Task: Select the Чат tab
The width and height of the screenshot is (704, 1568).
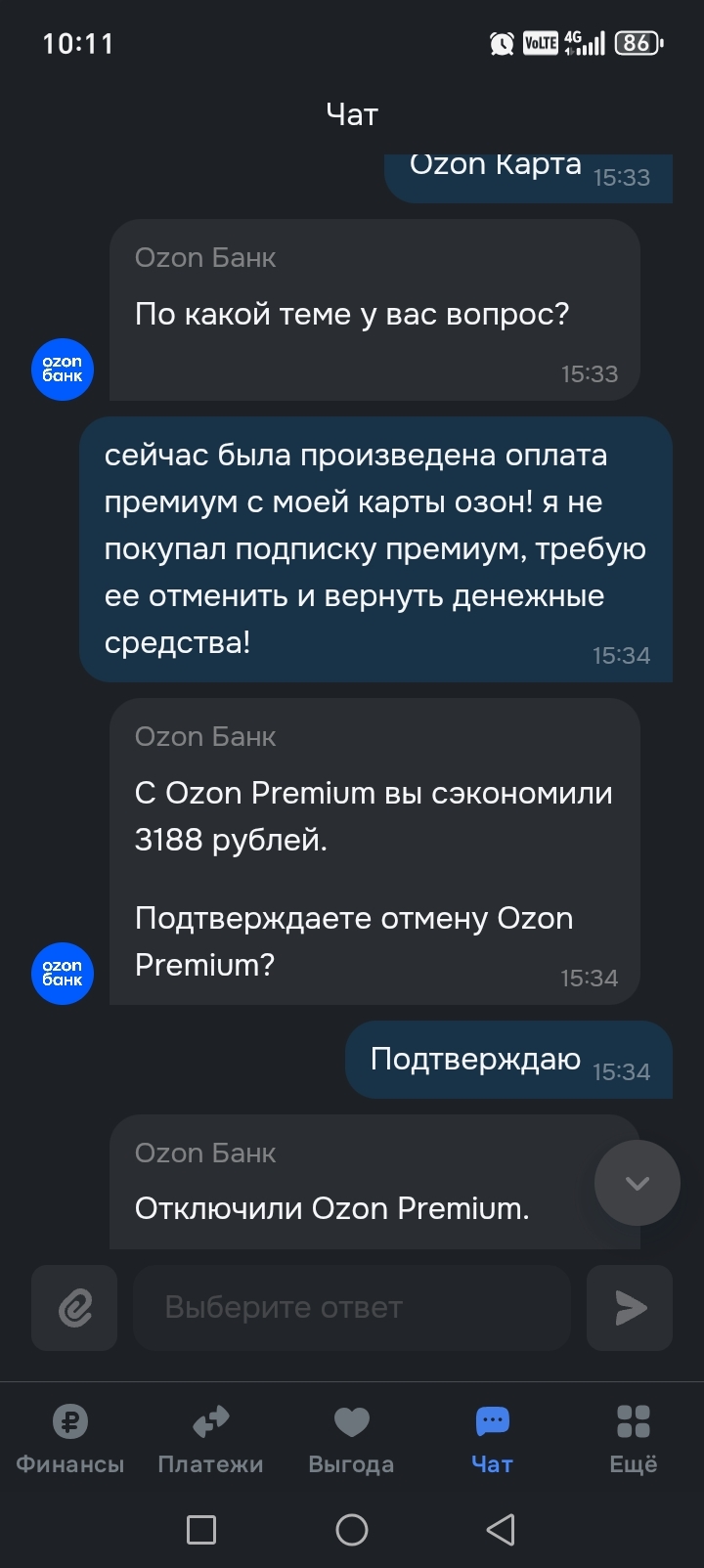Action: 492,1438
